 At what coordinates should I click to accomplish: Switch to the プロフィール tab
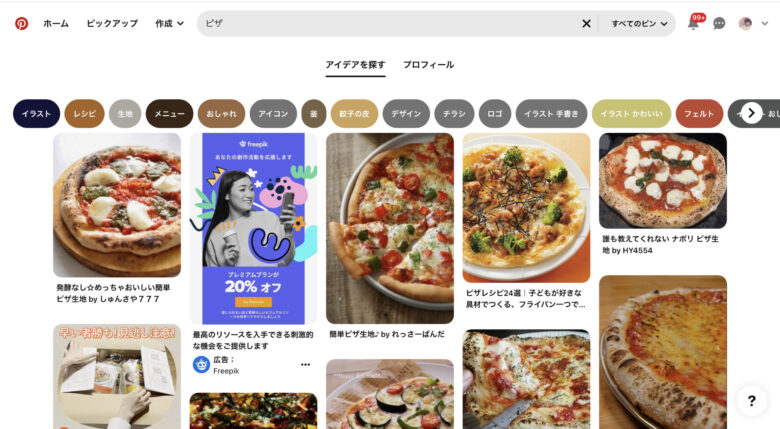(x=428, y=65)
